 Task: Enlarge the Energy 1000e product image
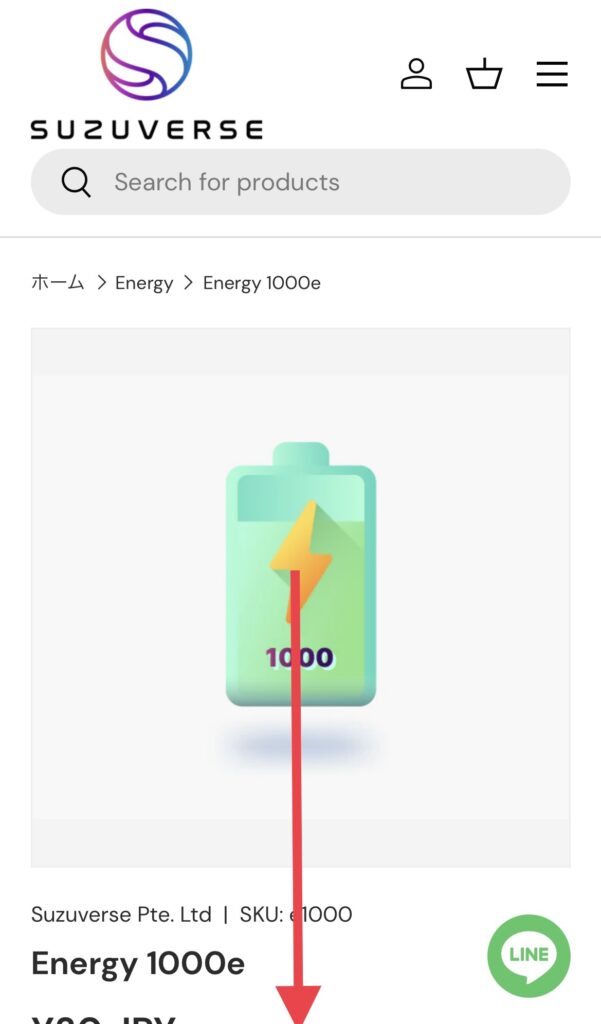point(300,596)
